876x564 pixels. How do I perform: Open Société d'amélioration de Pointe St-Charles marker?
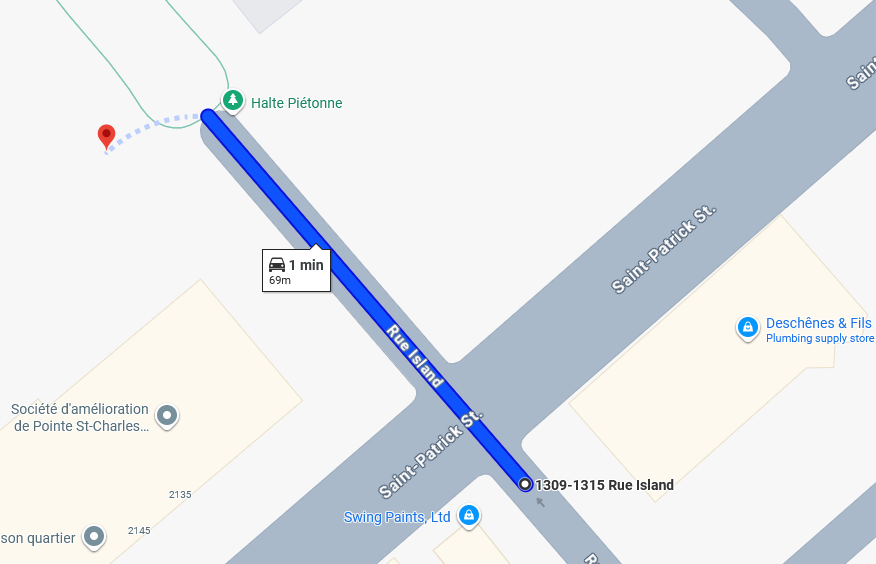point(167,415)
